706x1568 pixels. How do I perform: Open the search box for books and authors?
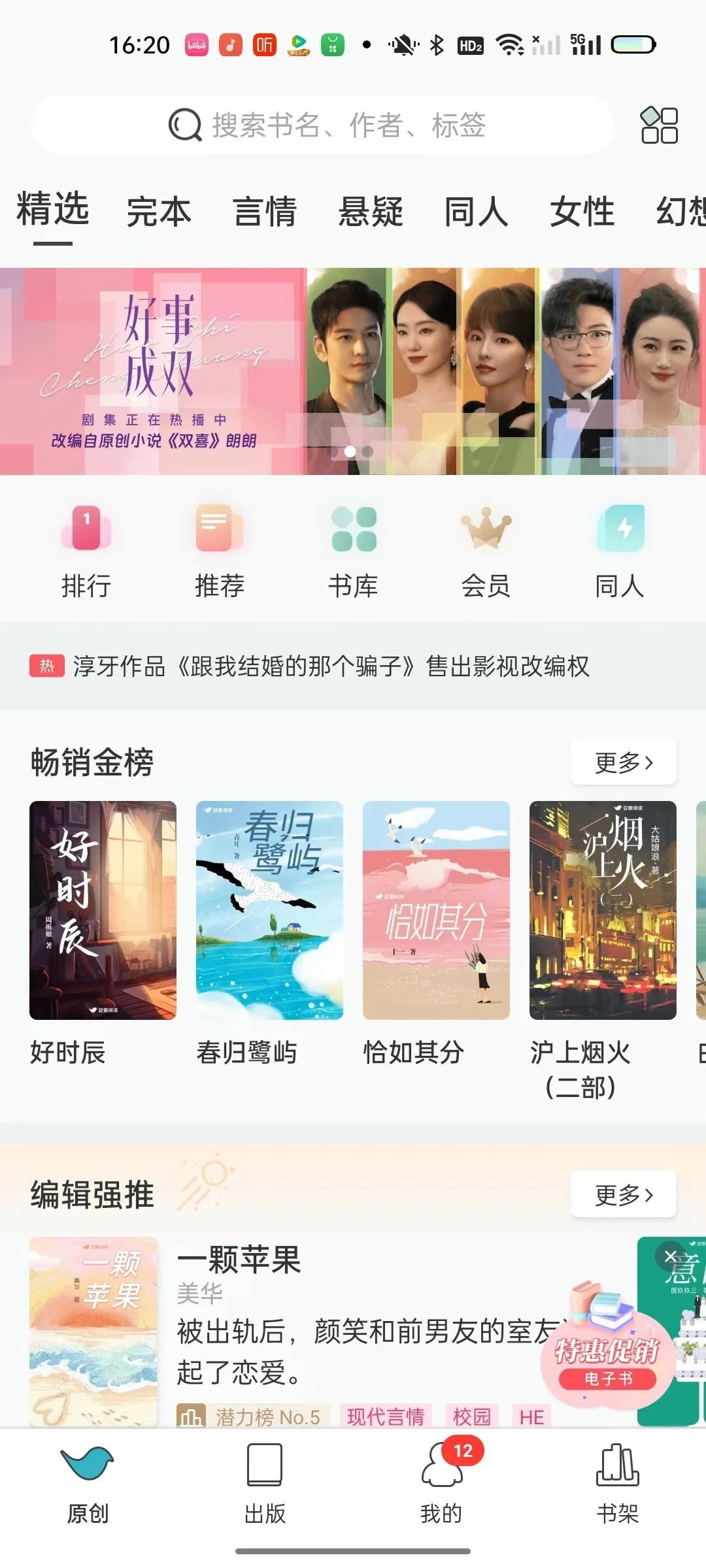point(327,125)
